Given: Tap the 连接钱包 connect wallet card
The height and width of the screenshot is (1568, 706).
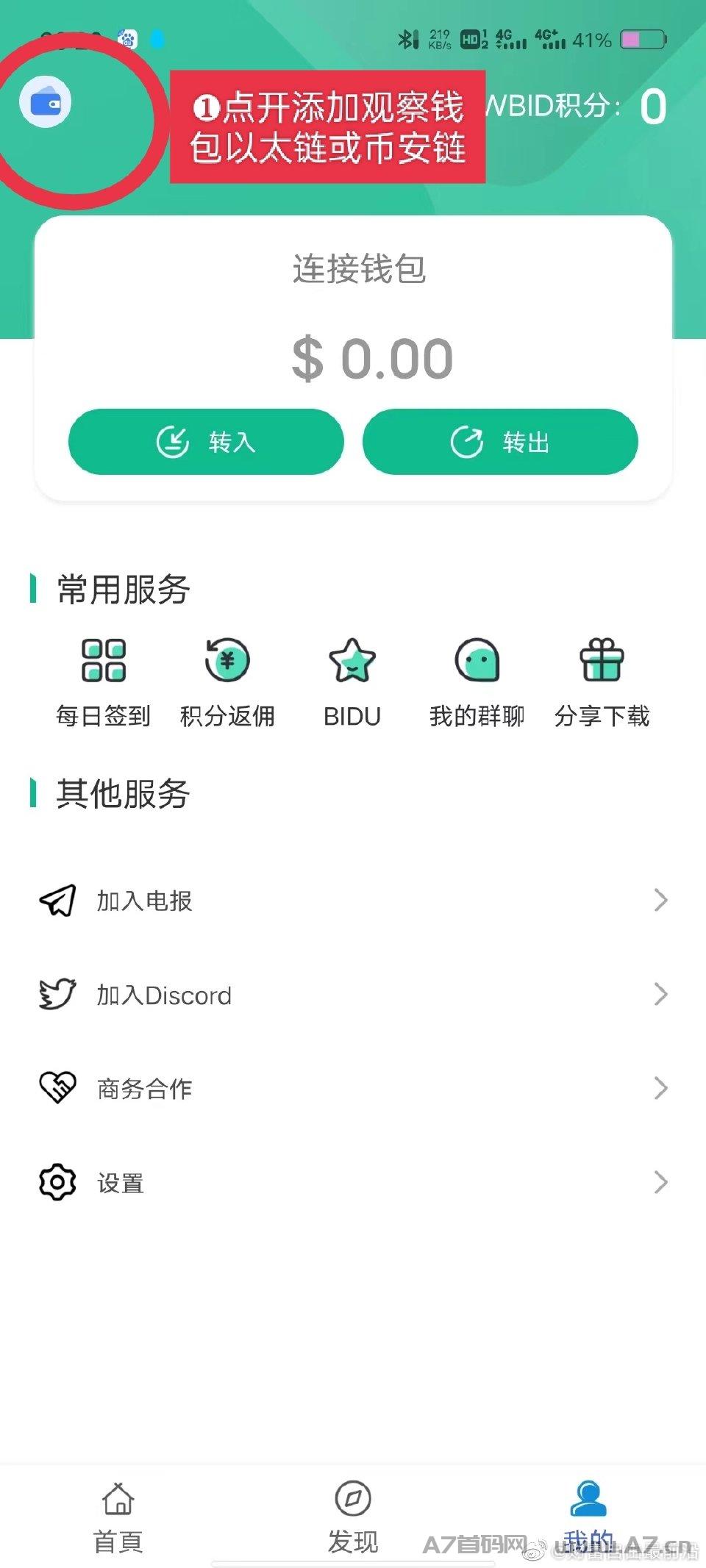Looking at the screenshot, I should [353, 358].
